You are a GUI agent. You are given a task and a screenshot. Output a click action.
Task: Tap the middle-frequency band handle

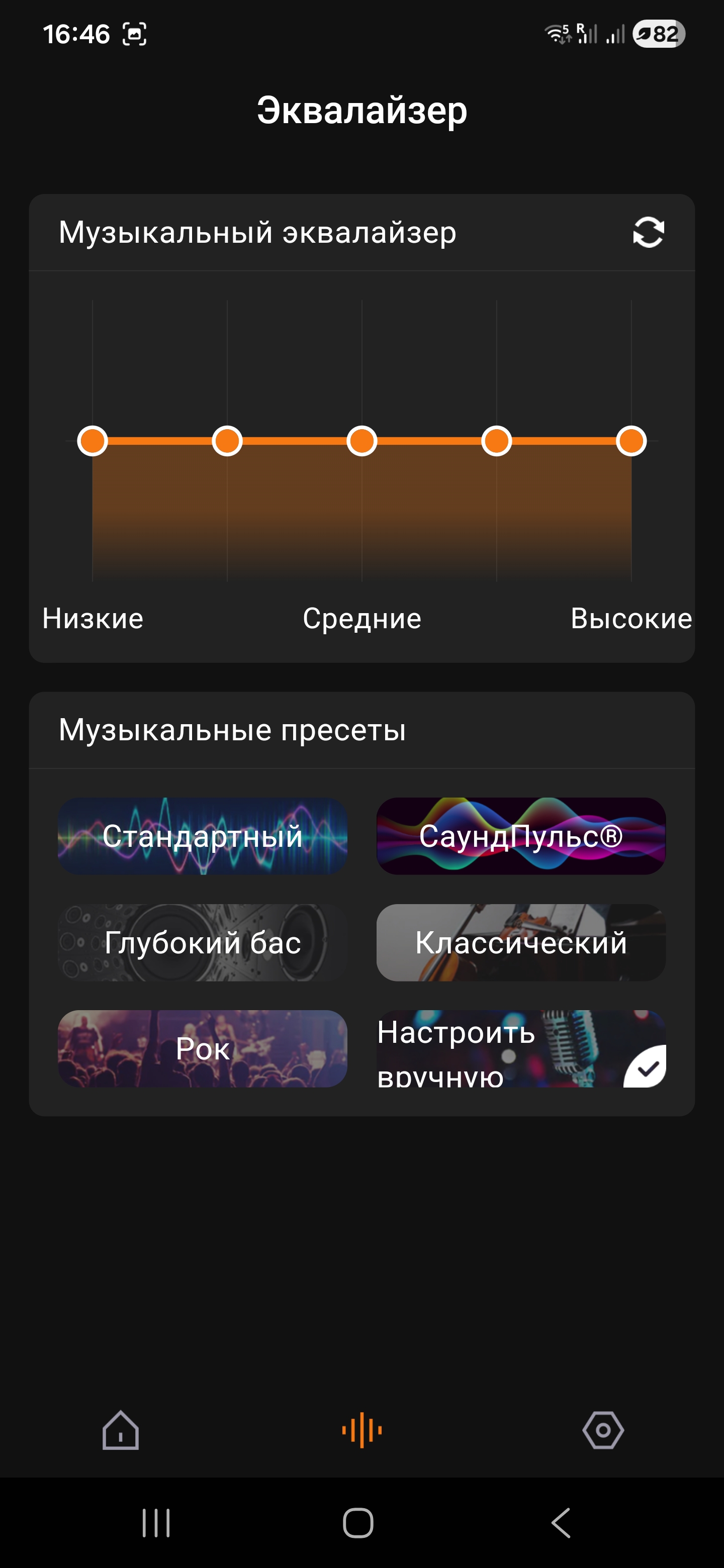coord(361,441)
